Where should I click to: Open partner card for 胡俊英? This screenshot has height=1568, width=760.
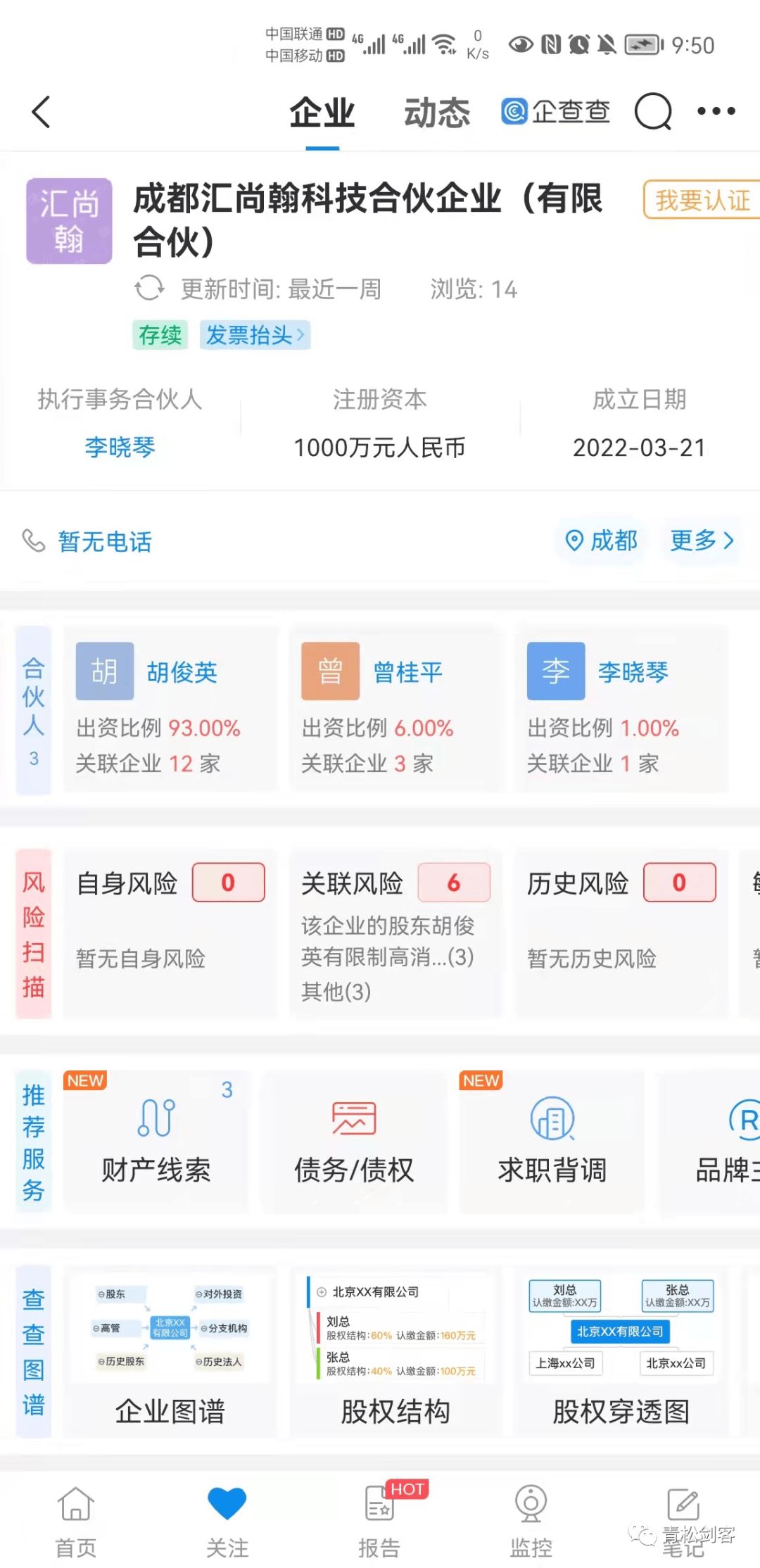(170, 709)
